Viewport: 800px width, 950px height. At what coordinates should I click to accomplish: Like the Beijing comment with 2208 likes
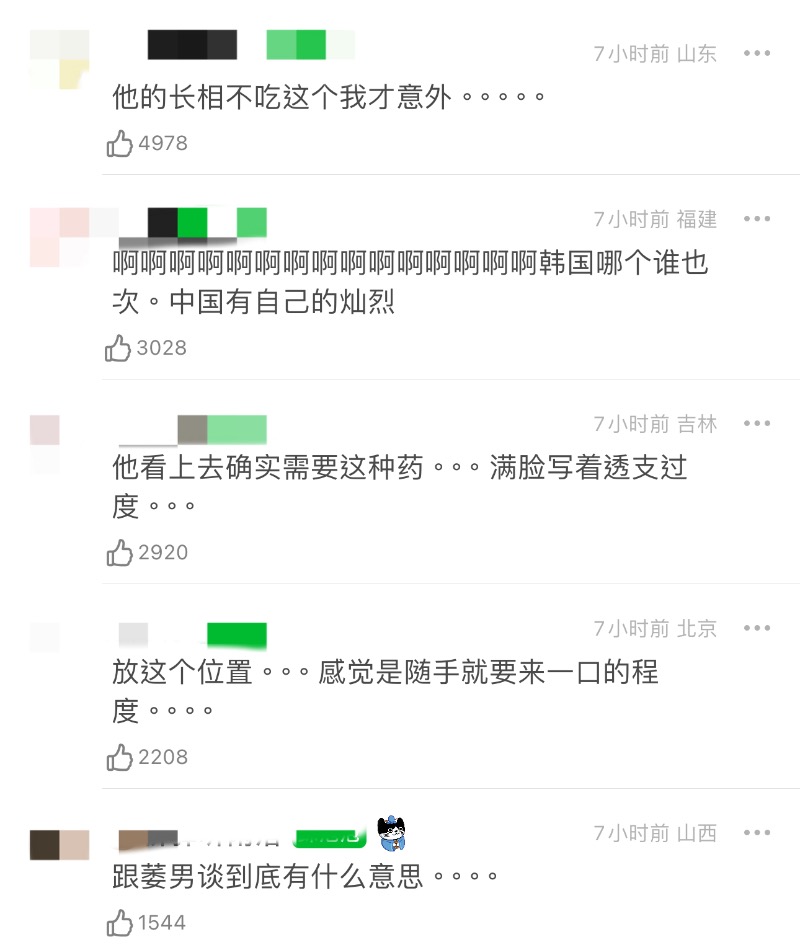click(120, 757)
